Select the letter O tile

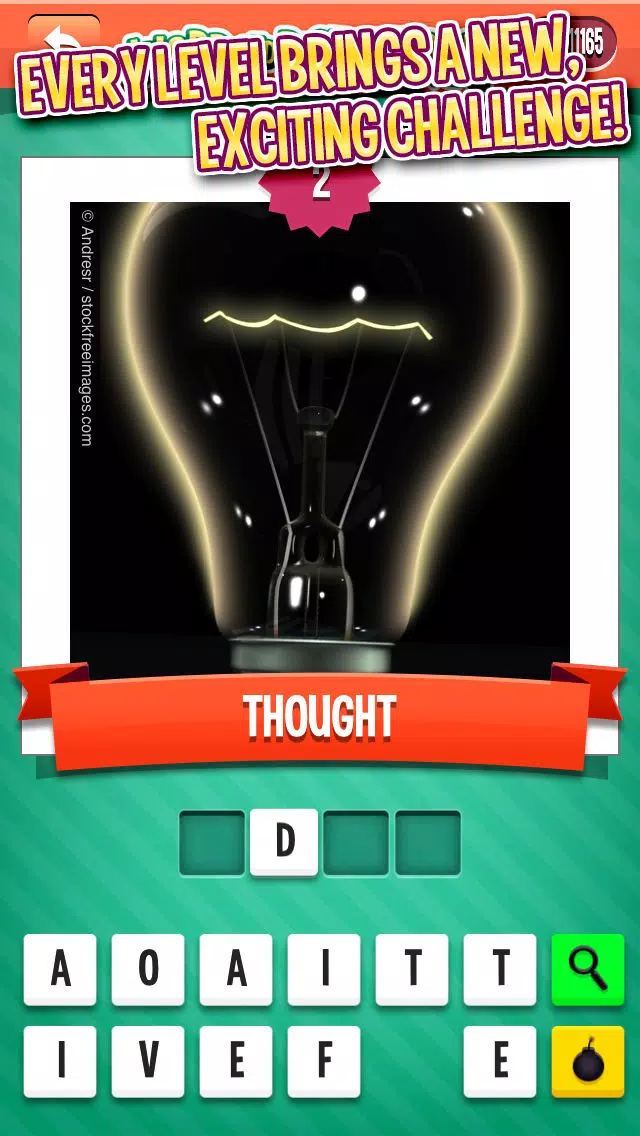pyautogui.click(x=148, y=969)
